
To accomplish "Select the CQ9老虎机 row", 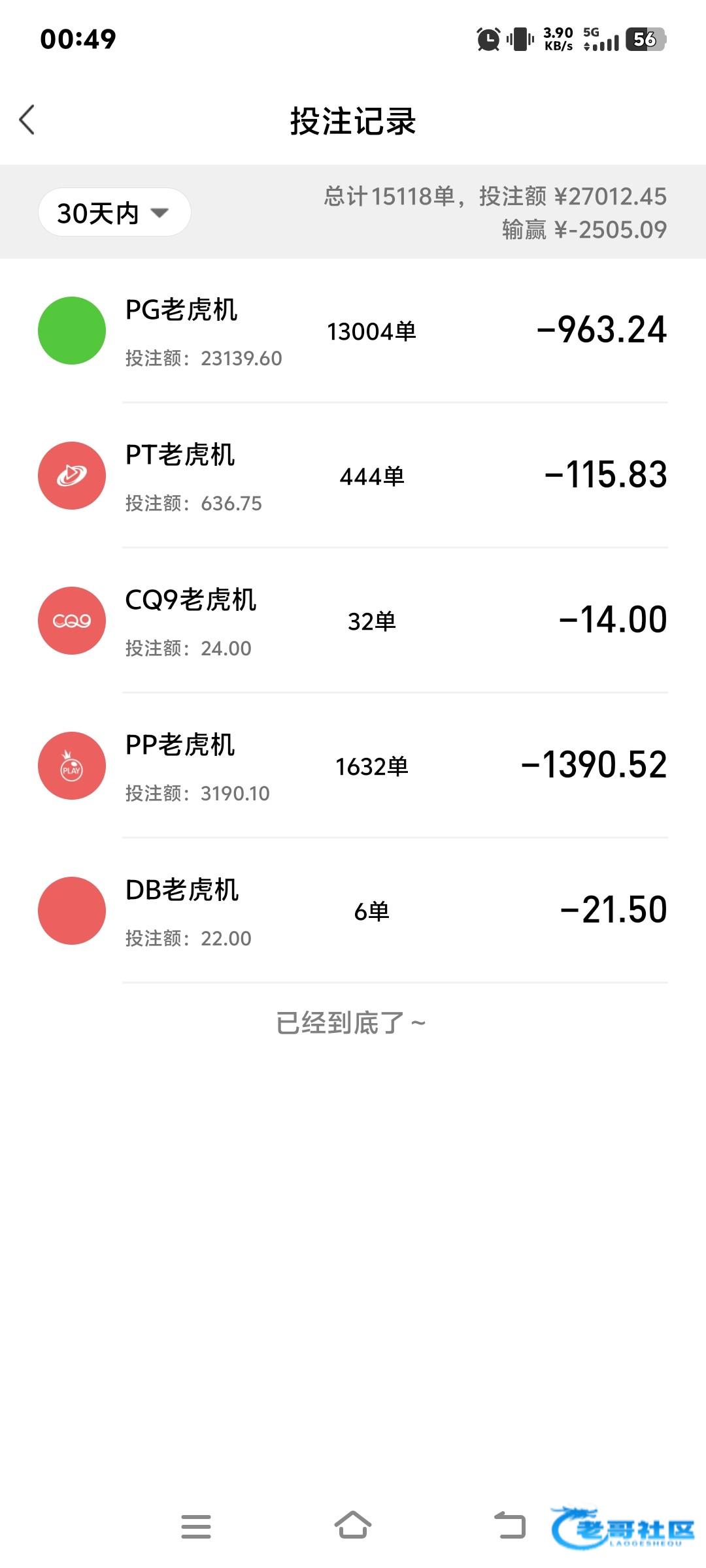I will (x=353, y=621).
